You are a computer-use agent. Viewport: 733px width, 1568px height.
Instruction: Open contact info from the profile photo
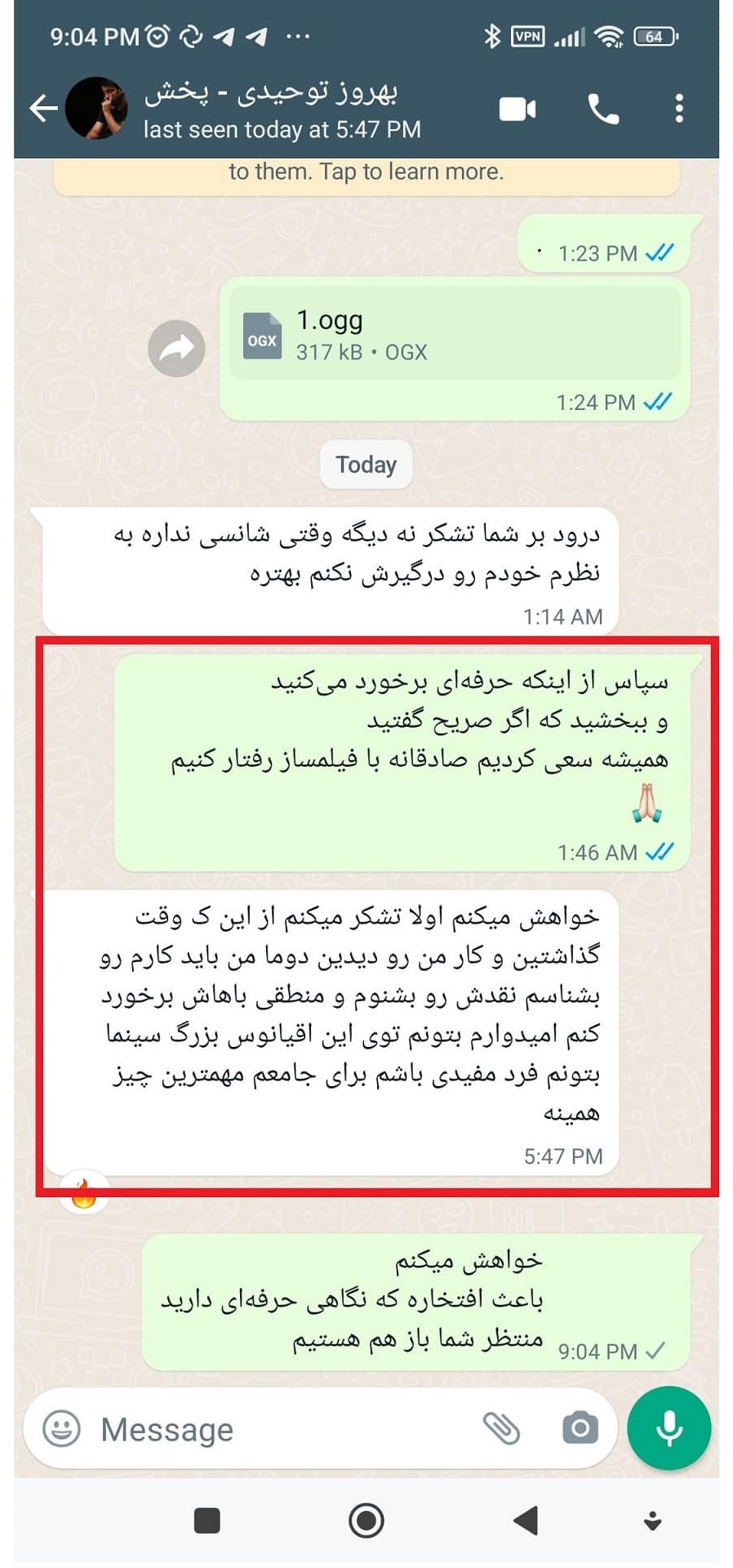tap(96, 108)
